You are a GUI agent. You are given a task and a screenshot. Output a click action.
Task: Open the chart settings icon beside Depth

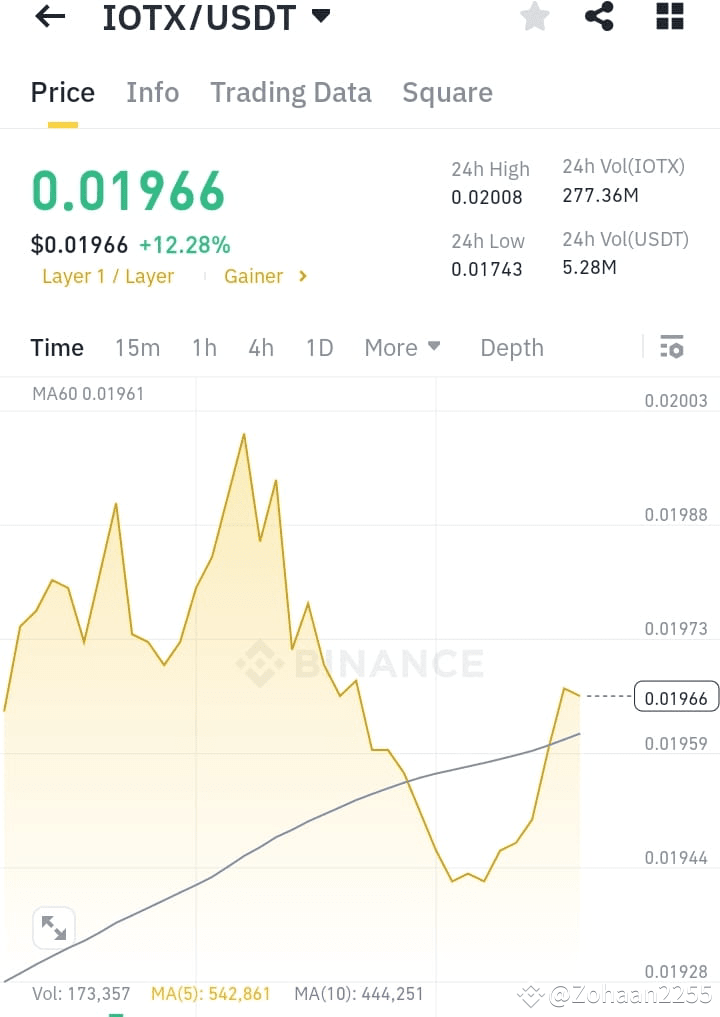[672, 347]
